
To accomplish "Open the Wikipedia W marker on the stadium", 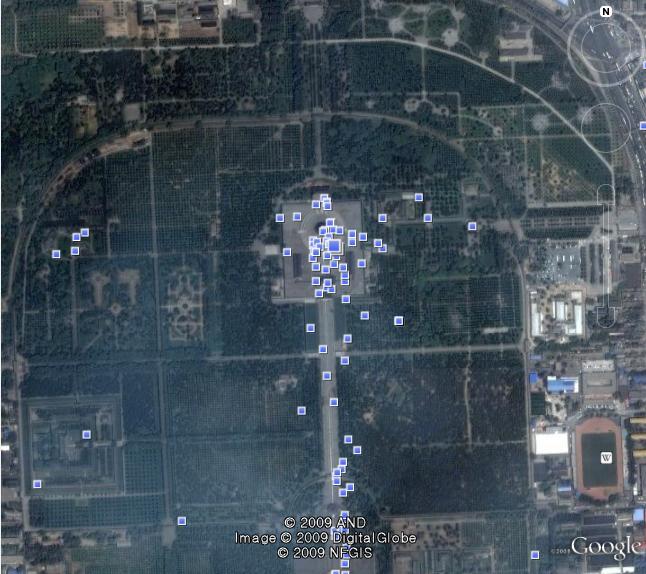I will click(605, 457).
